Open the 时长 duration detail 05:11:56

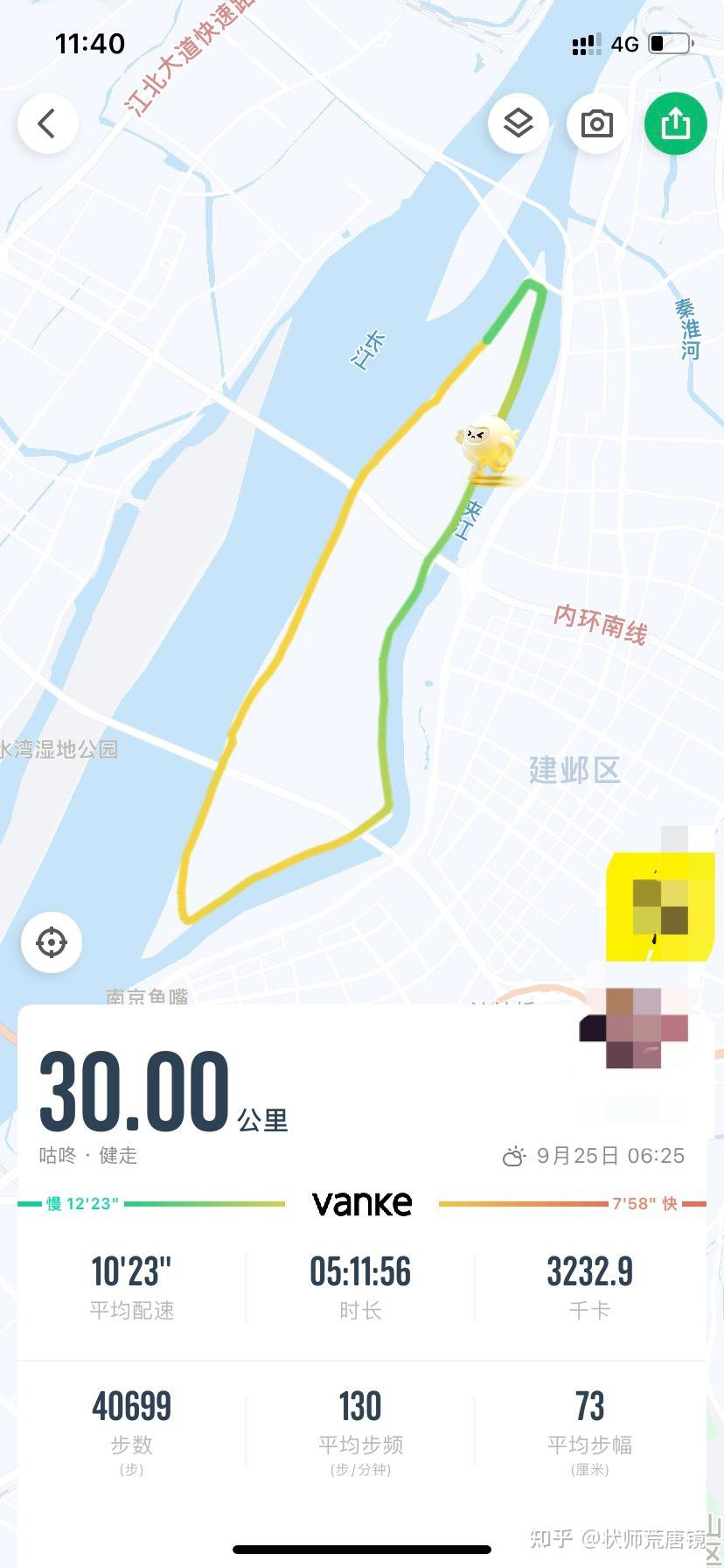coord(361,1273)
